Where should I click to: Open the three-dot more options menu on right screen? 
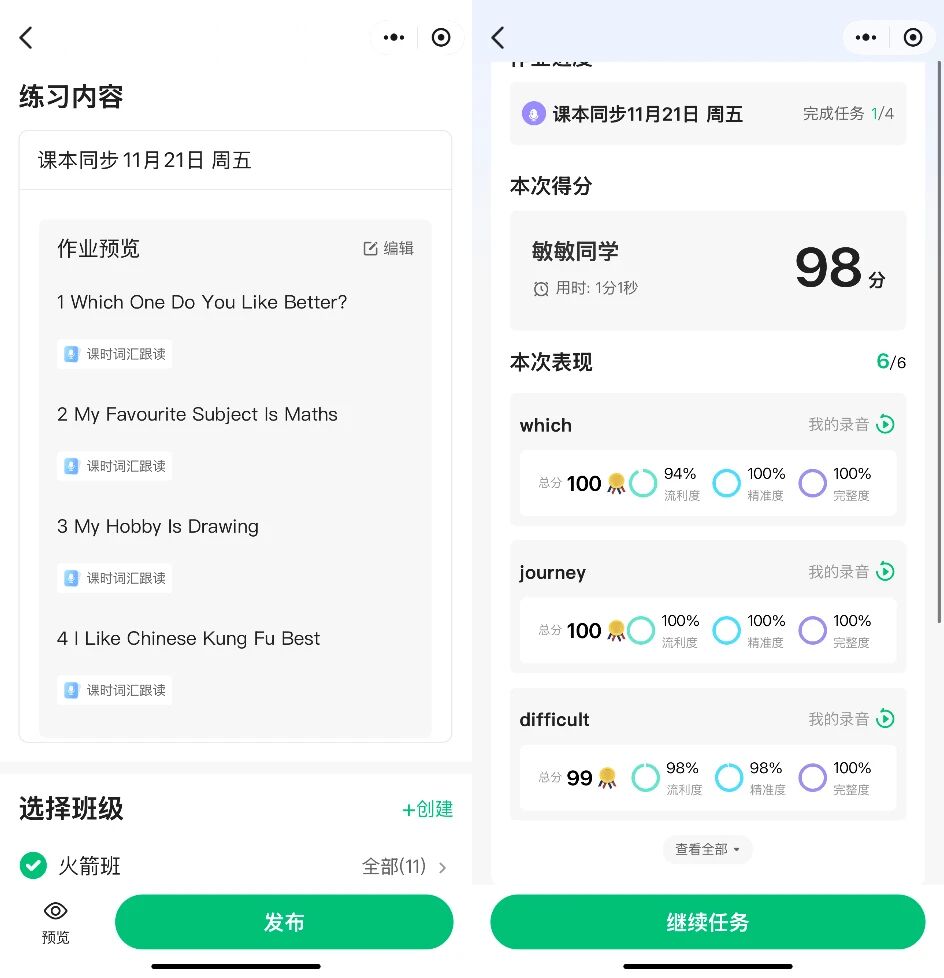[866, 37]
